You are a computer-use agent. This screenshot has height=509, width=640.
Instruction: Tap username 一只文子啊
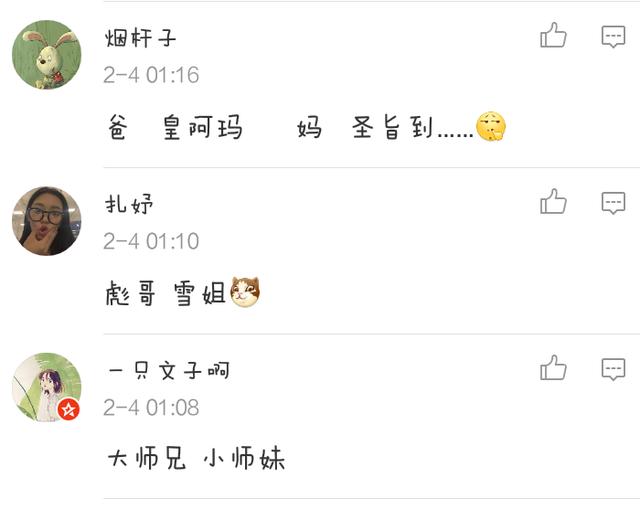coord(168,371)
